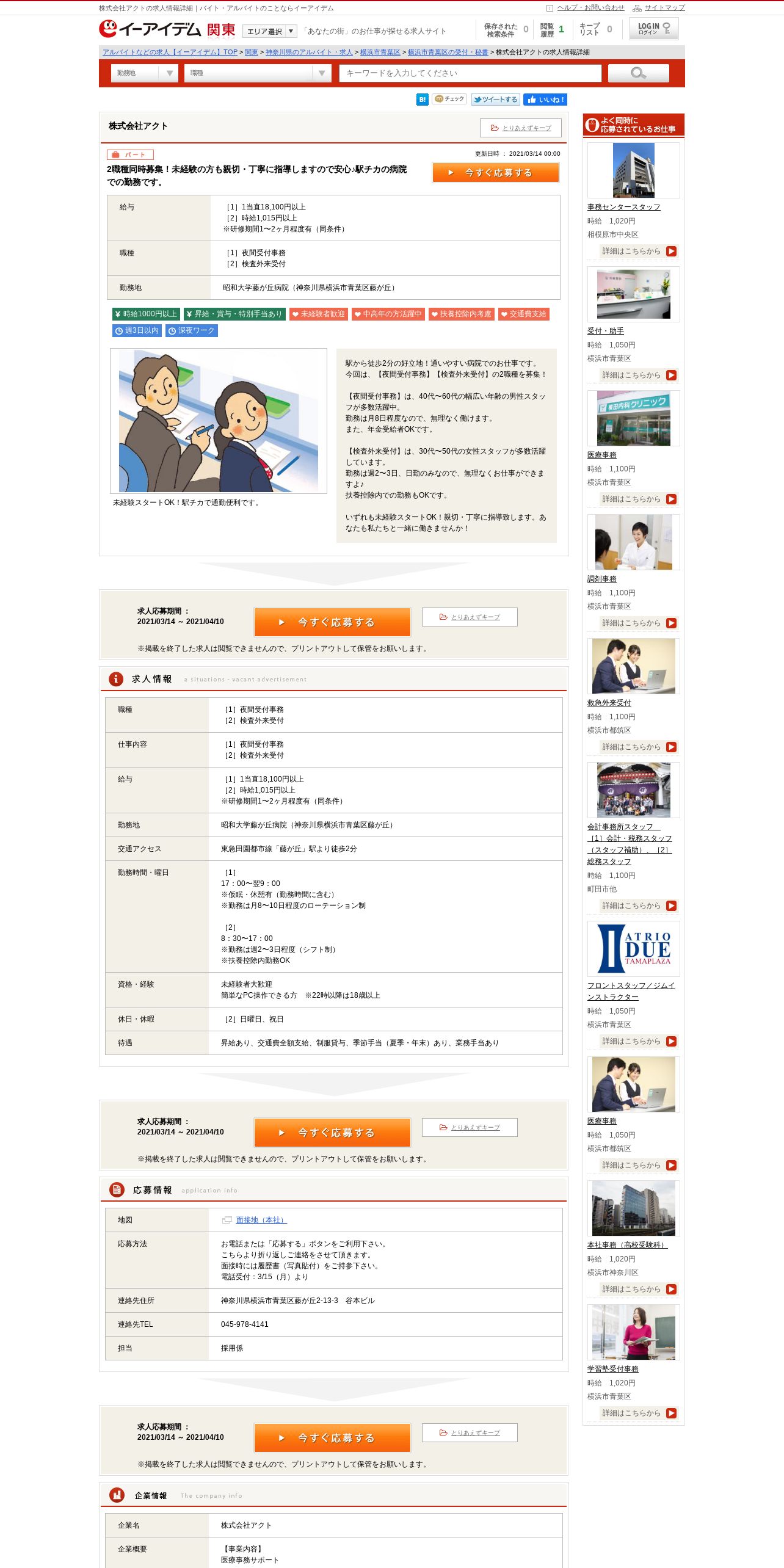Open the サイトマップ link
784x1568 pixels.
[664, 8]
